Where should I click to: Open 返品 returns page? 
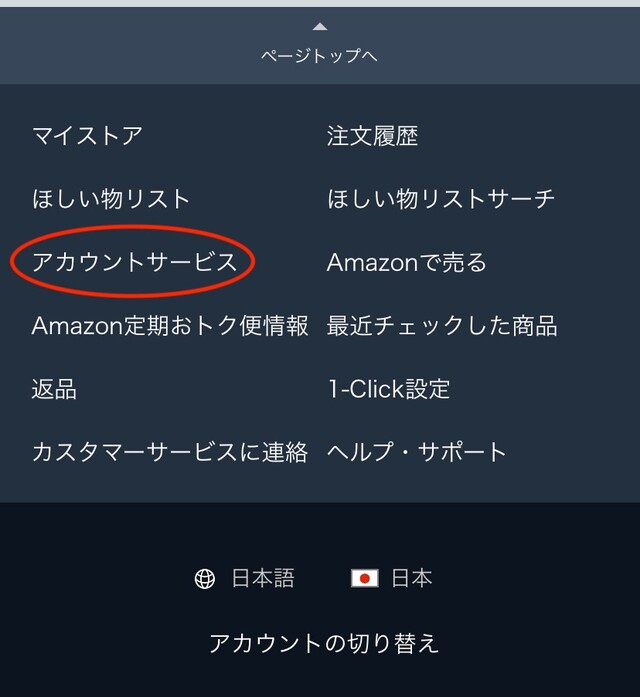(x=54, y=389)
